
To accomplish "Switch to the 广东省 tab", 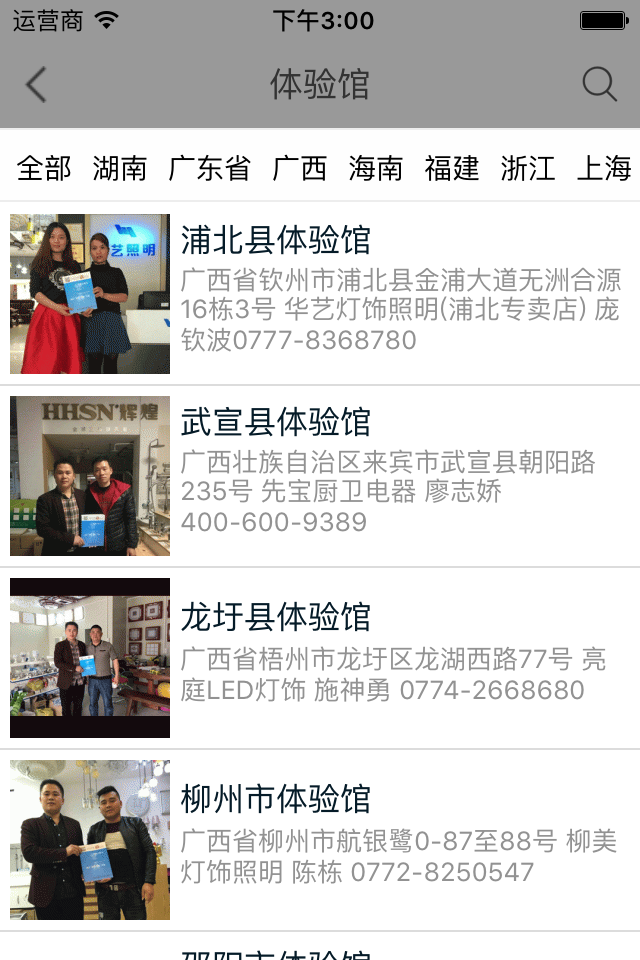I will pos(209,168).
